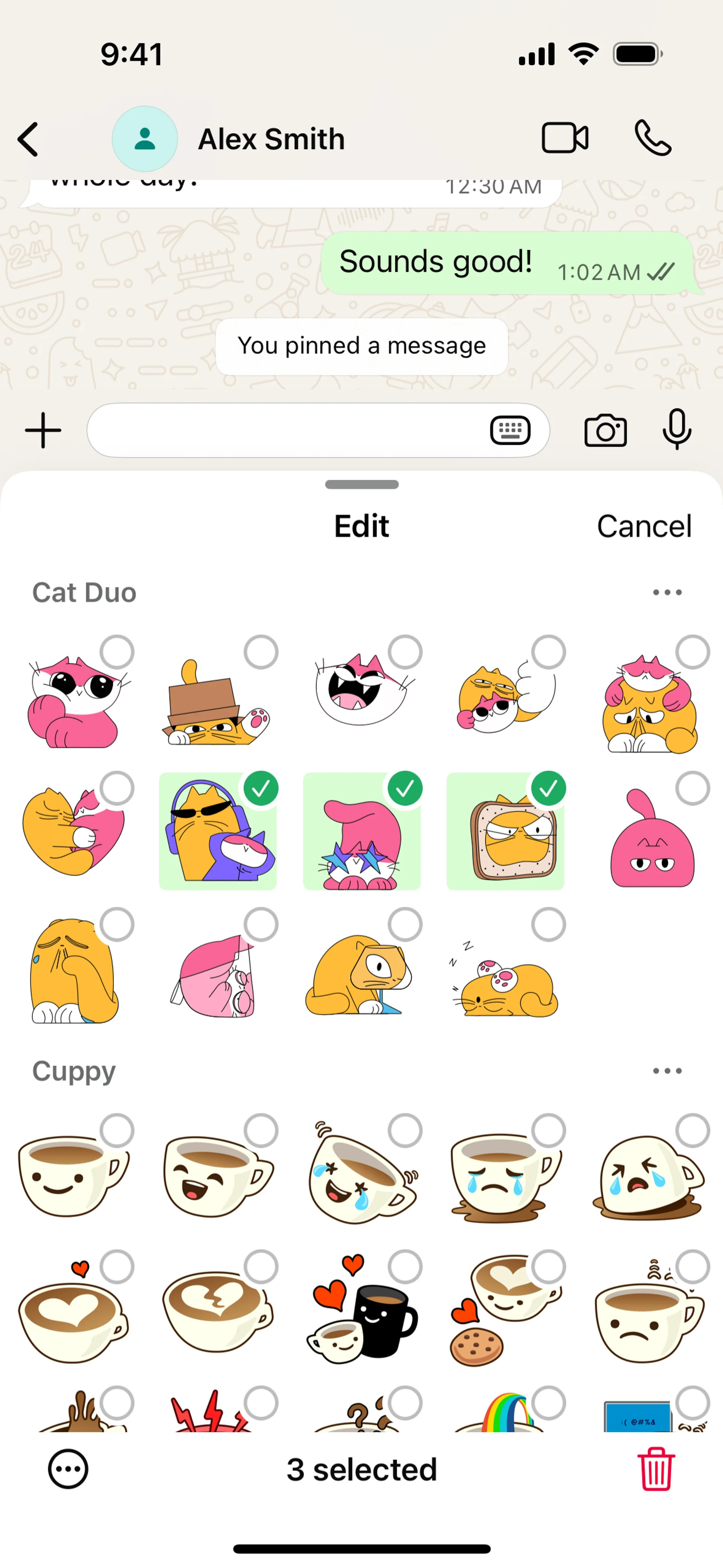Cancel sticker editing

644,526
